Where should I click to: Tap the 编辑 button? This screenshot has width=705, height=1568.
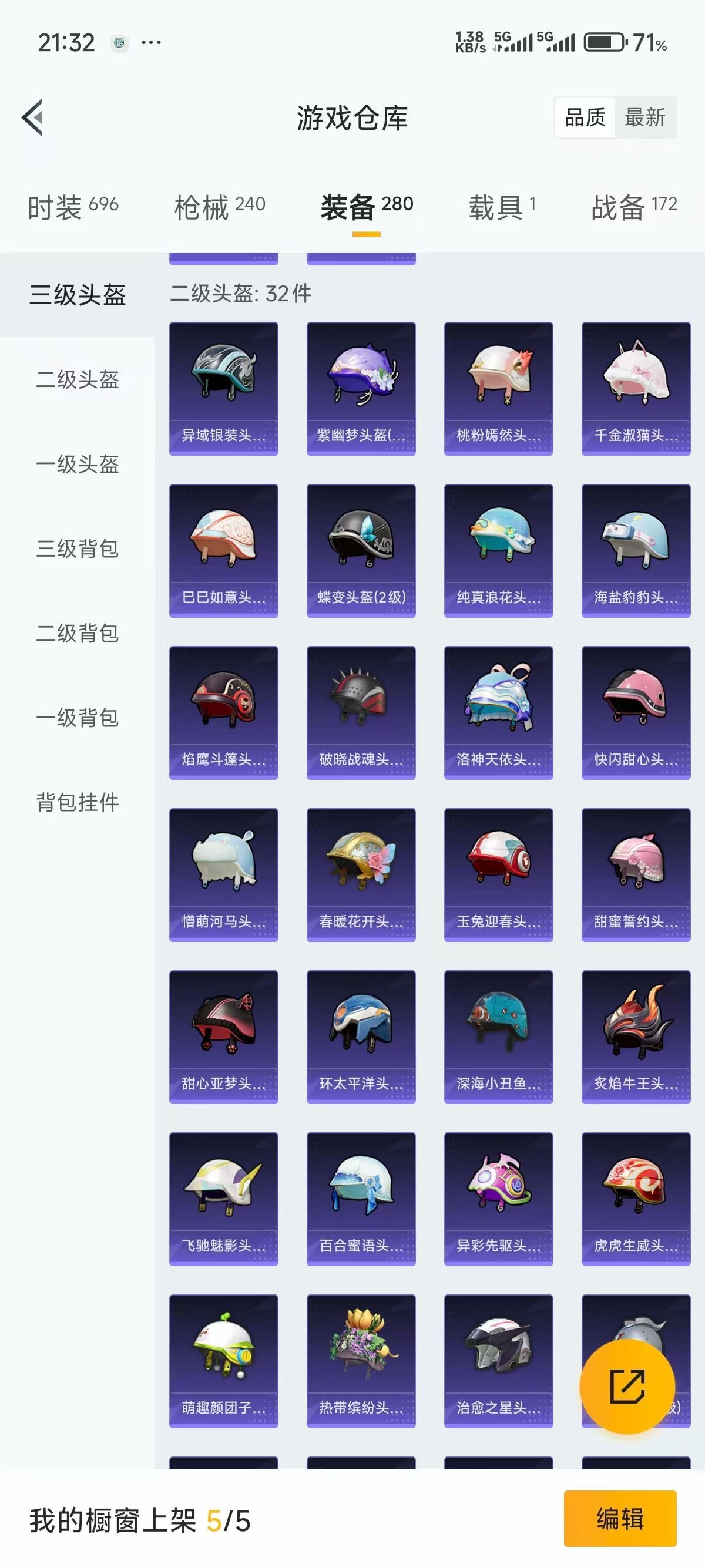pyautogui.click(x=620, y=1519)
